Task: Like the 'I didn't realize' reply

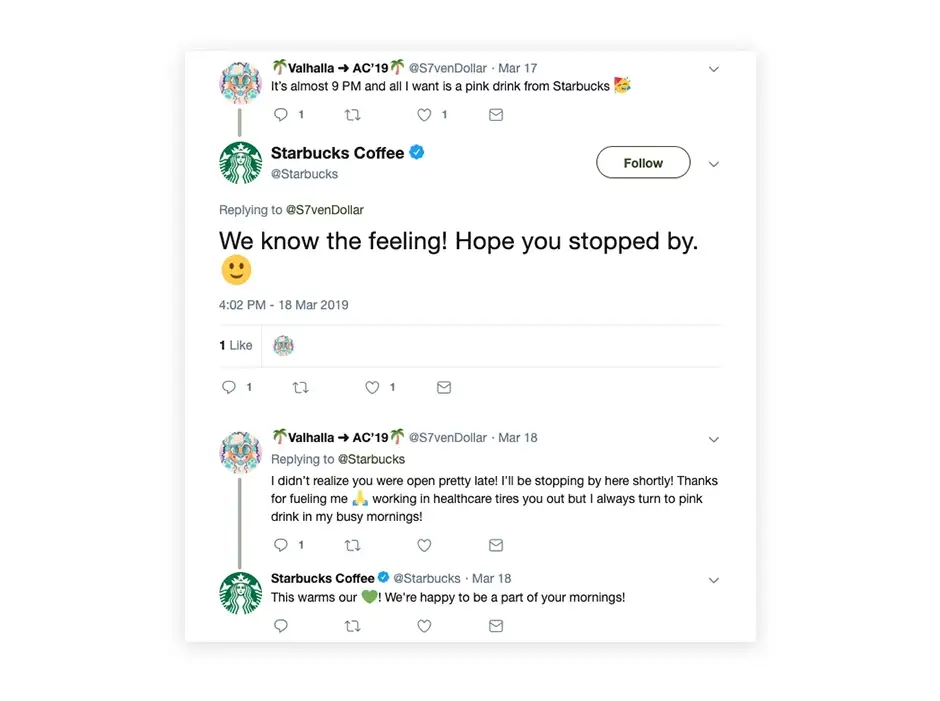Action: (x=424, y=545)
